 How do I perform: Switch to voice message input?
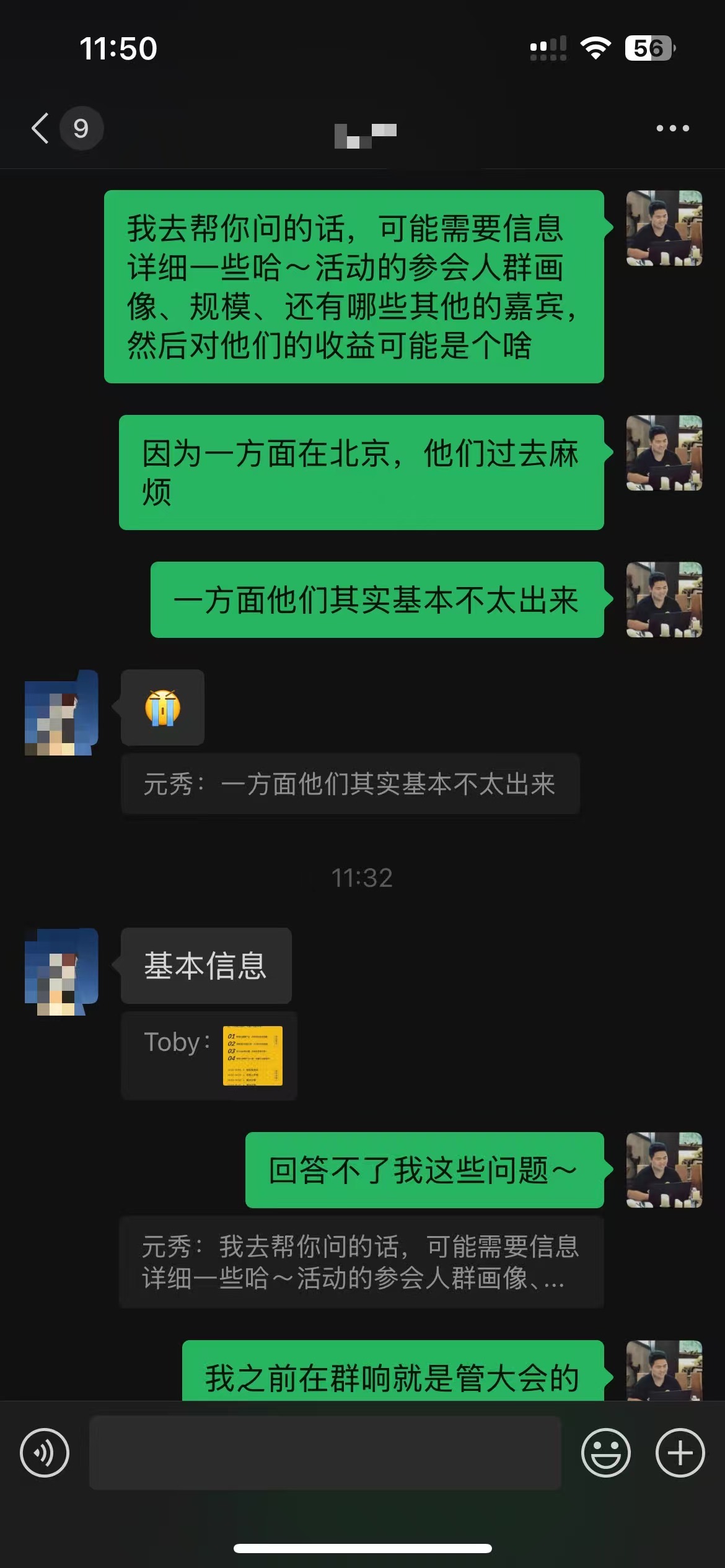click(x=45, y=1453)
